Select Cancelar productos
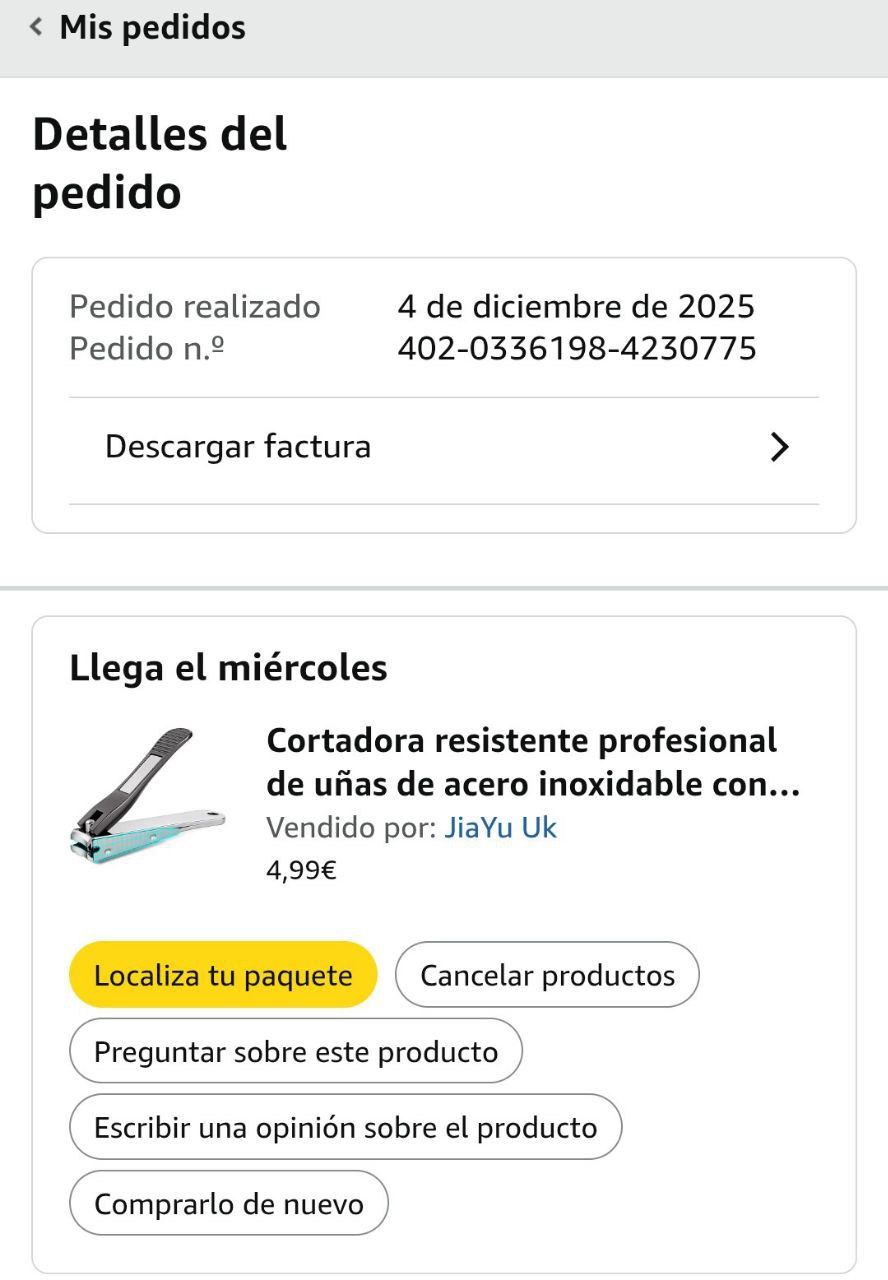The height and width of the screenshot is (1280, 888). coord(547,975)
